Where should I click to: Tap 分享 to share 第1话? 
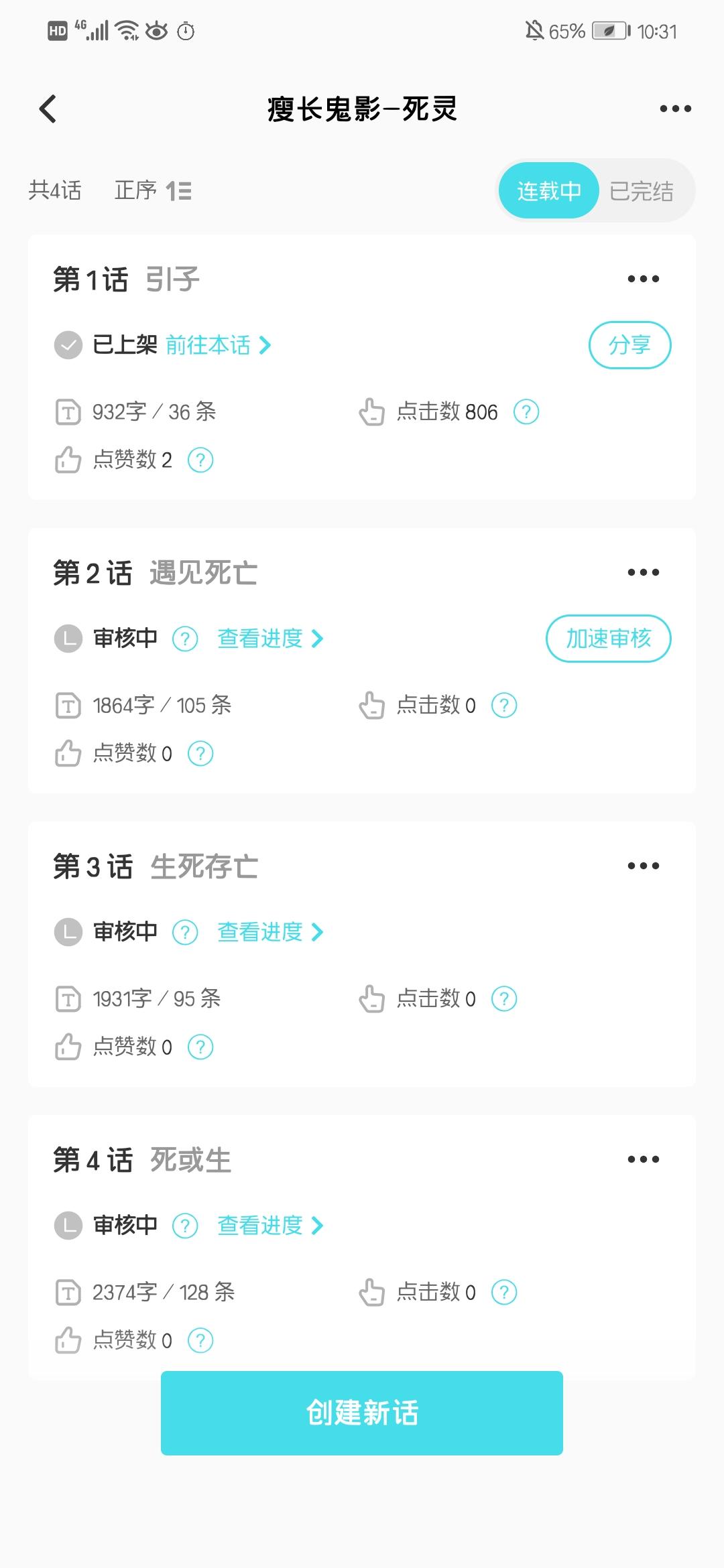coord(629,345)
